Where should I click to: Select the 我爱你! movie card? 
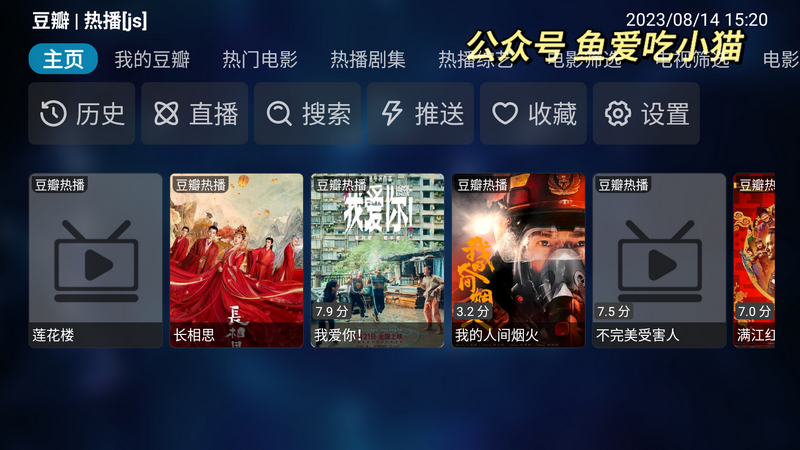[x=378, y=260]
